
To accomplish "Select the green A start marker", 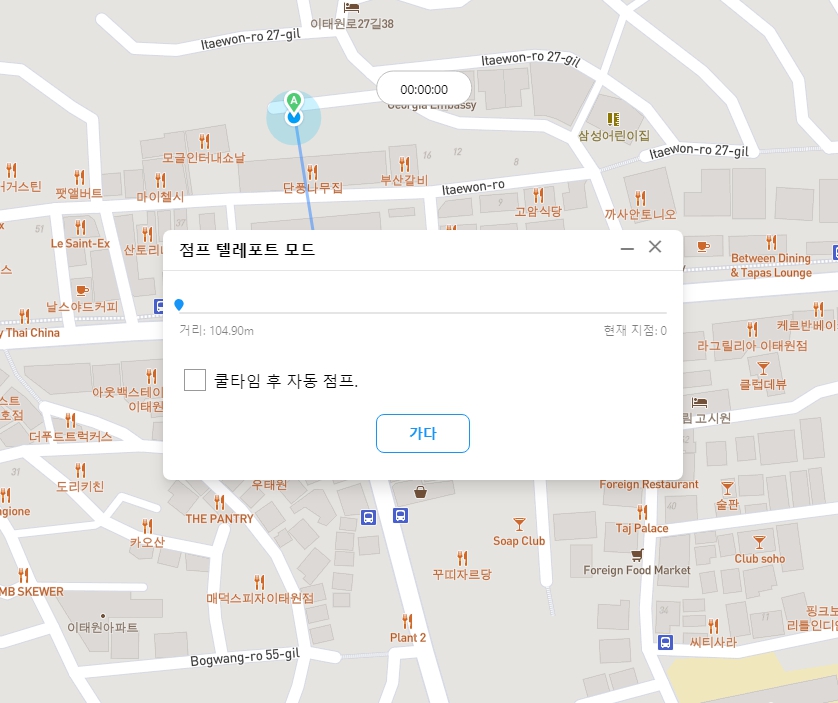I will (x=293, y=100).
